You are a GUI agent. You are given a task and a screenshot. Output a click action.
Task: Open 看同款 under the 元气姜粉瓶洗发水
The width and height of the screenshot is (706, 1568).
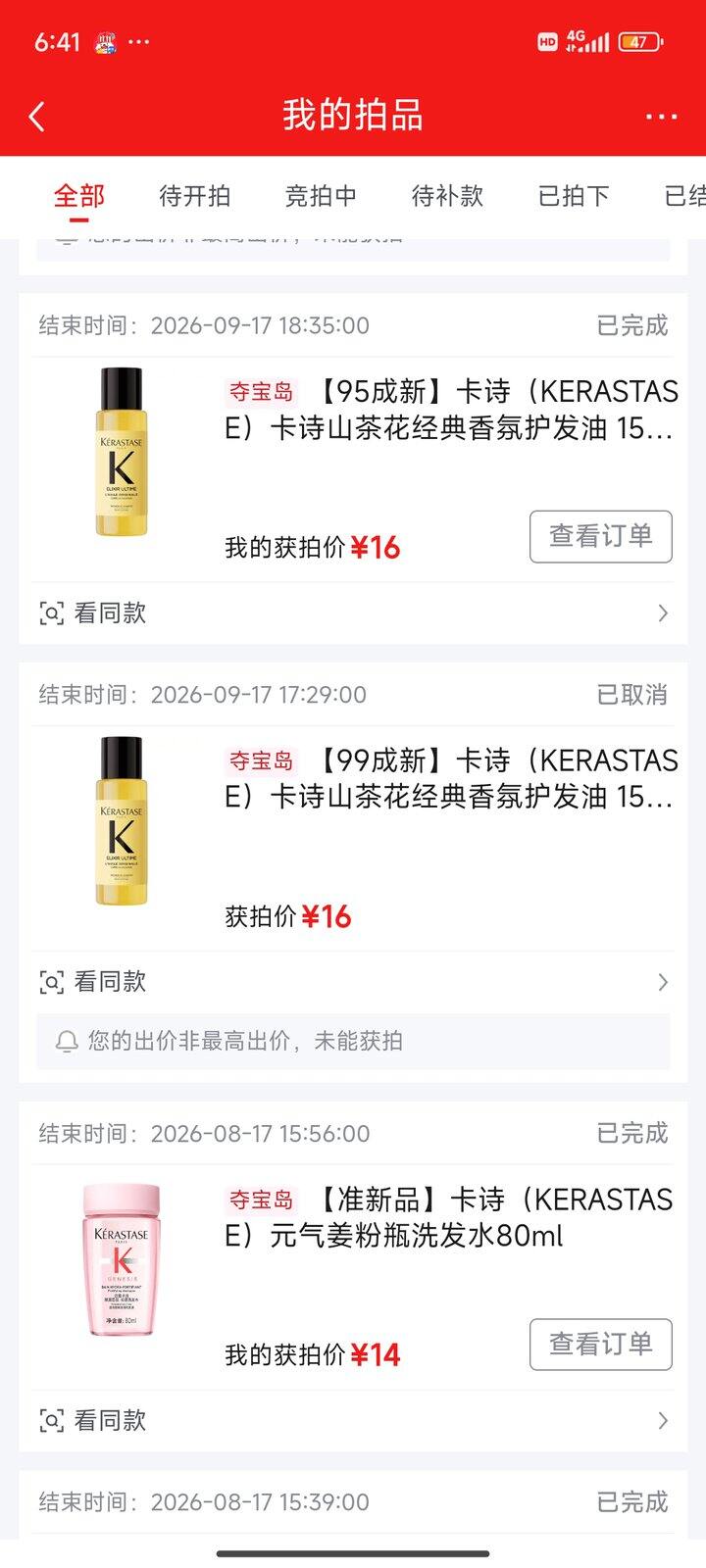coord(353,1420)
